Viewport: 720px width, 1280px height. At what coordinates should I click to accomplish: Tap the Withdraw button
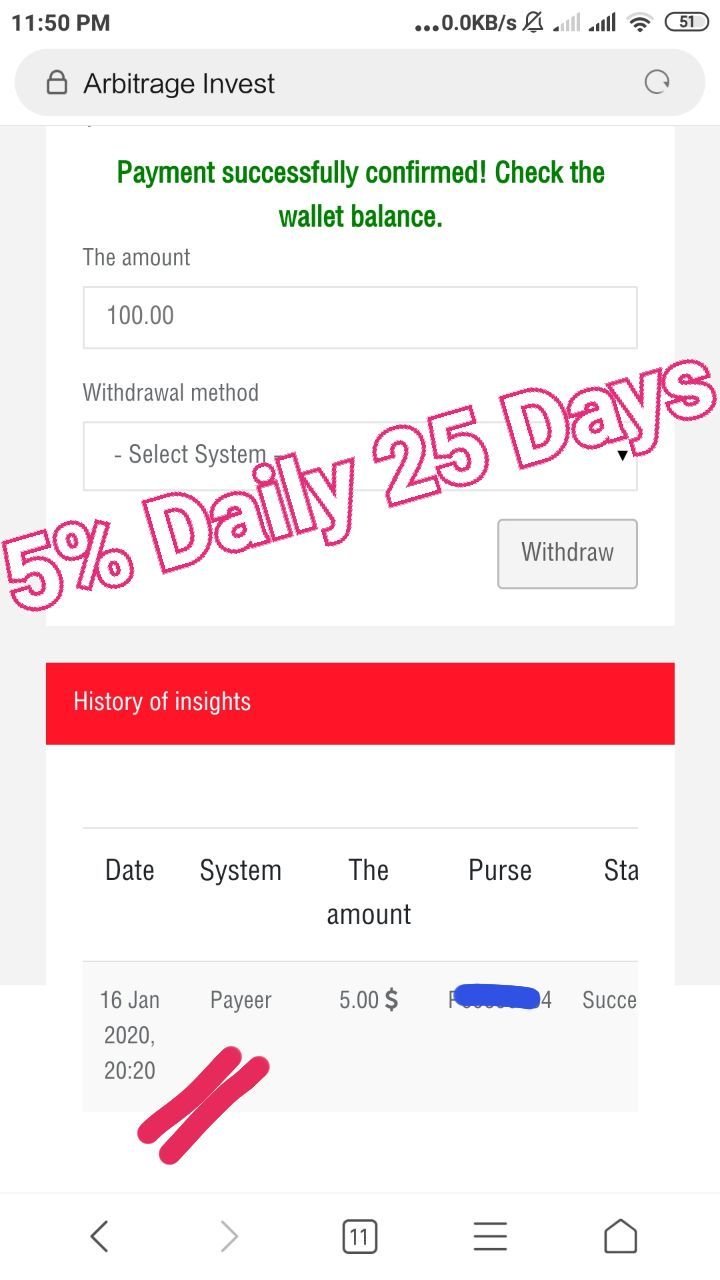pyautogui.click(x=567, y=553)
